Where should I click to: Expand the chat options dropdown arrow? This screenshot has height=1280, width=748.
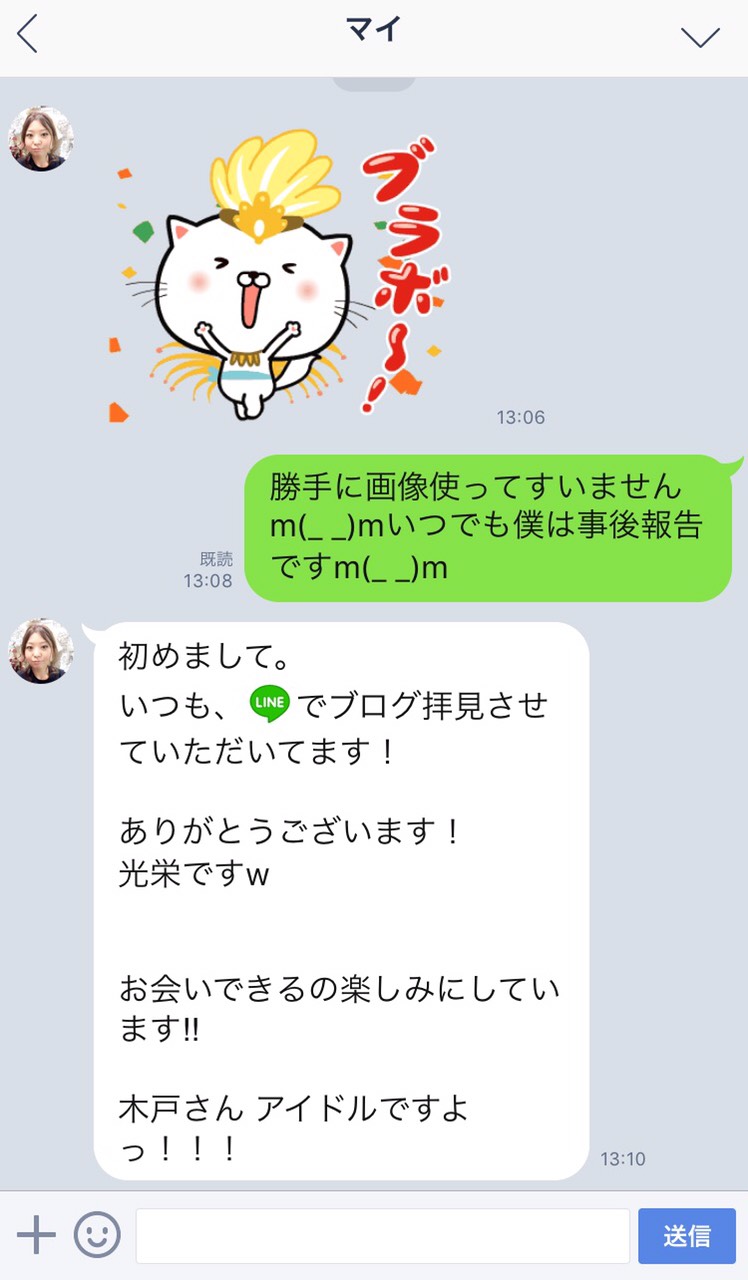[x=700, y=37]
